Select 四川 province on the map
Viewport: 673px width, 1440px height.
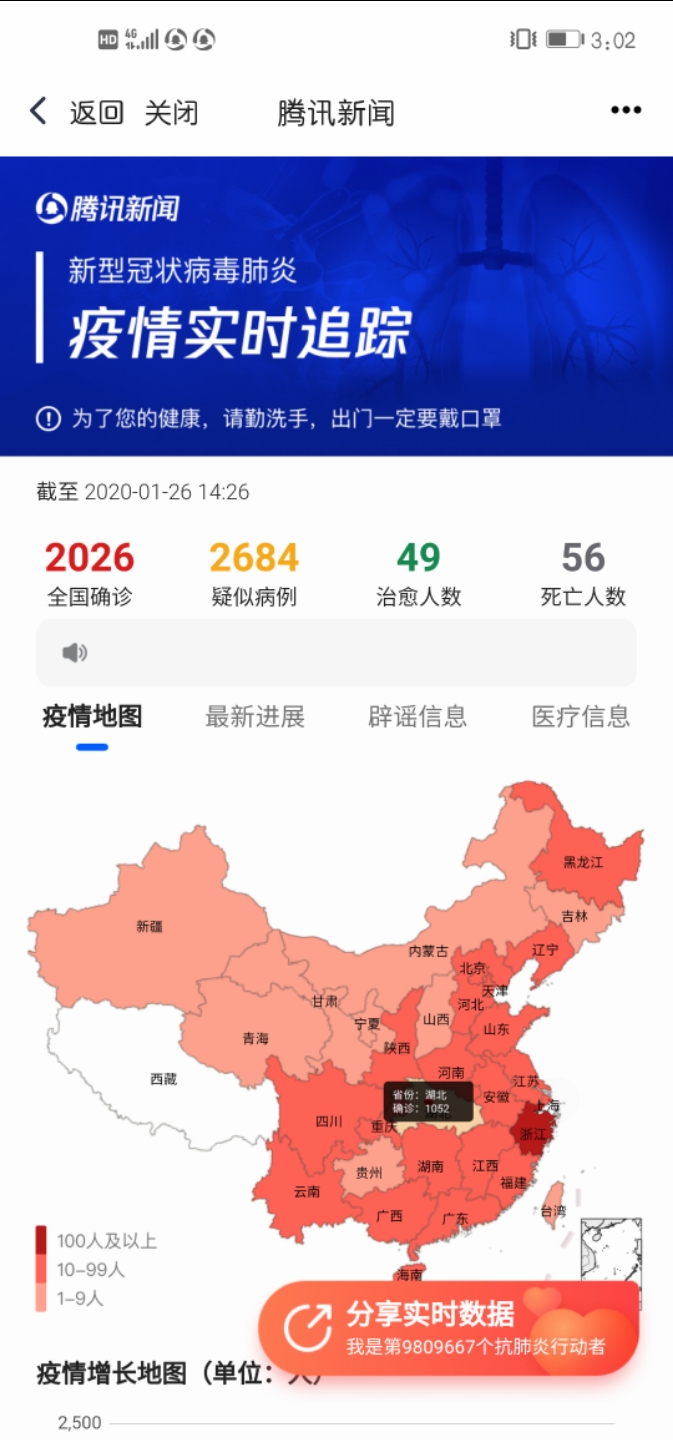click(x=328, y=1121)
